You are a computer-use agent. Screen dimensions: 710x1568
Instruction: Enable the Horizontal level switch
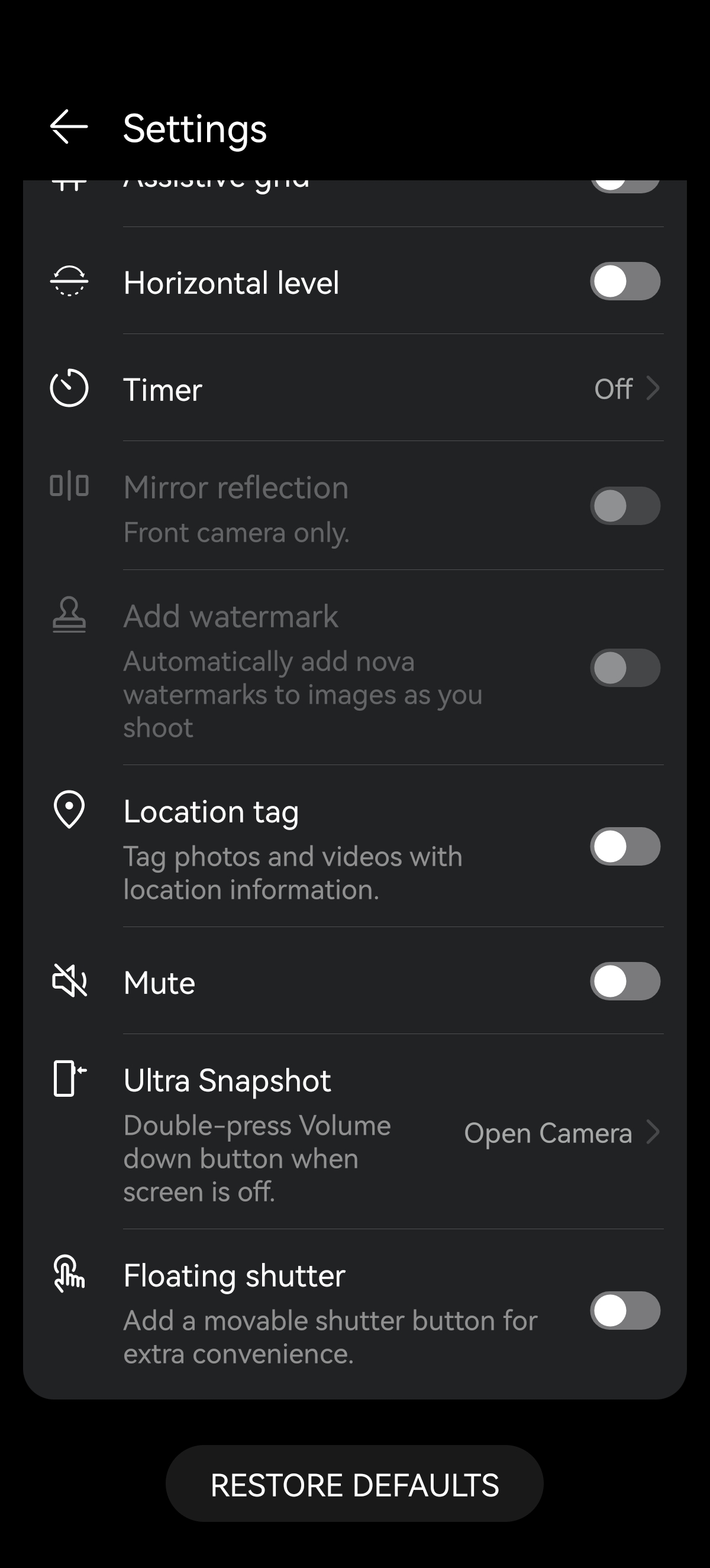click(x=625, y=282)
